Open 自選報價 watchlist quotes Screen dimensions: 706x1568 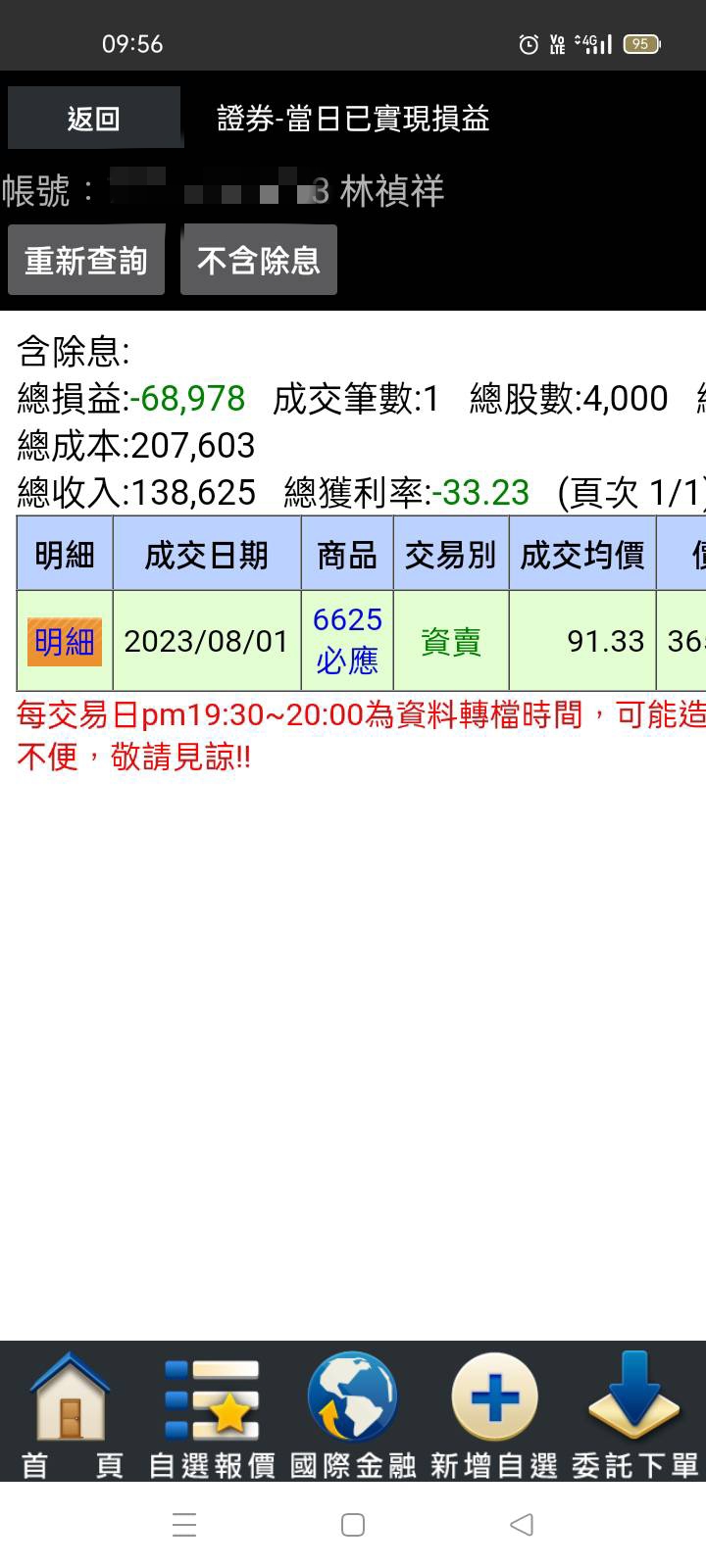212,1413
